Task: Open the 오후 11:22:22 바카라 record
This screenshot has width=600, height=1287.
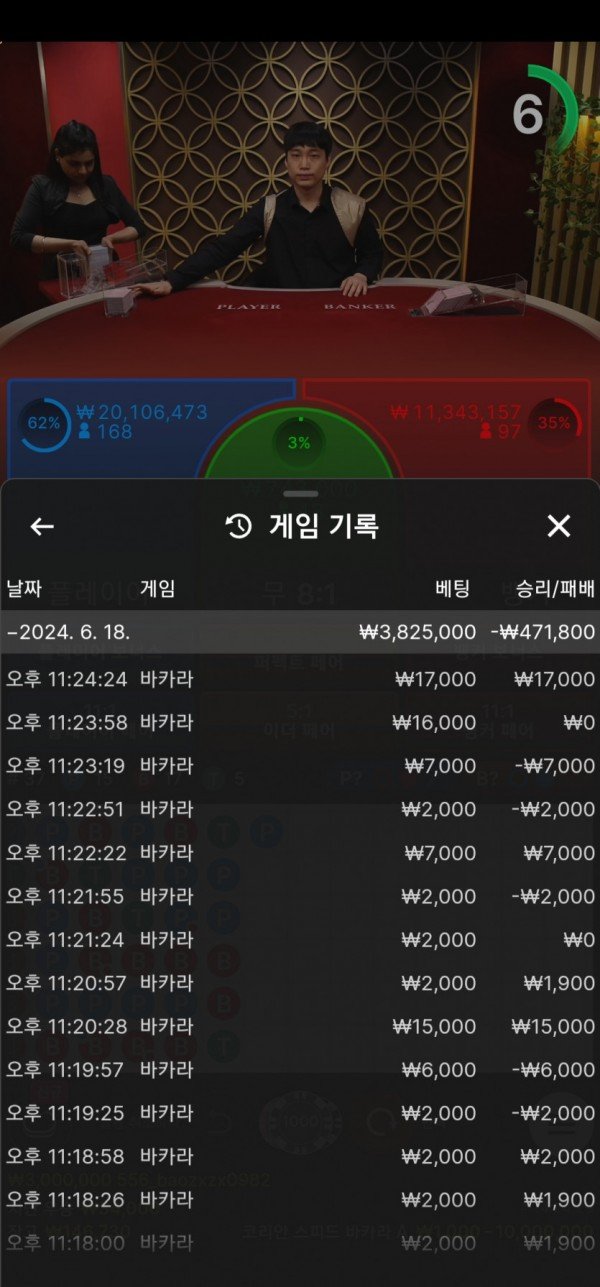Action: point(300,853)
